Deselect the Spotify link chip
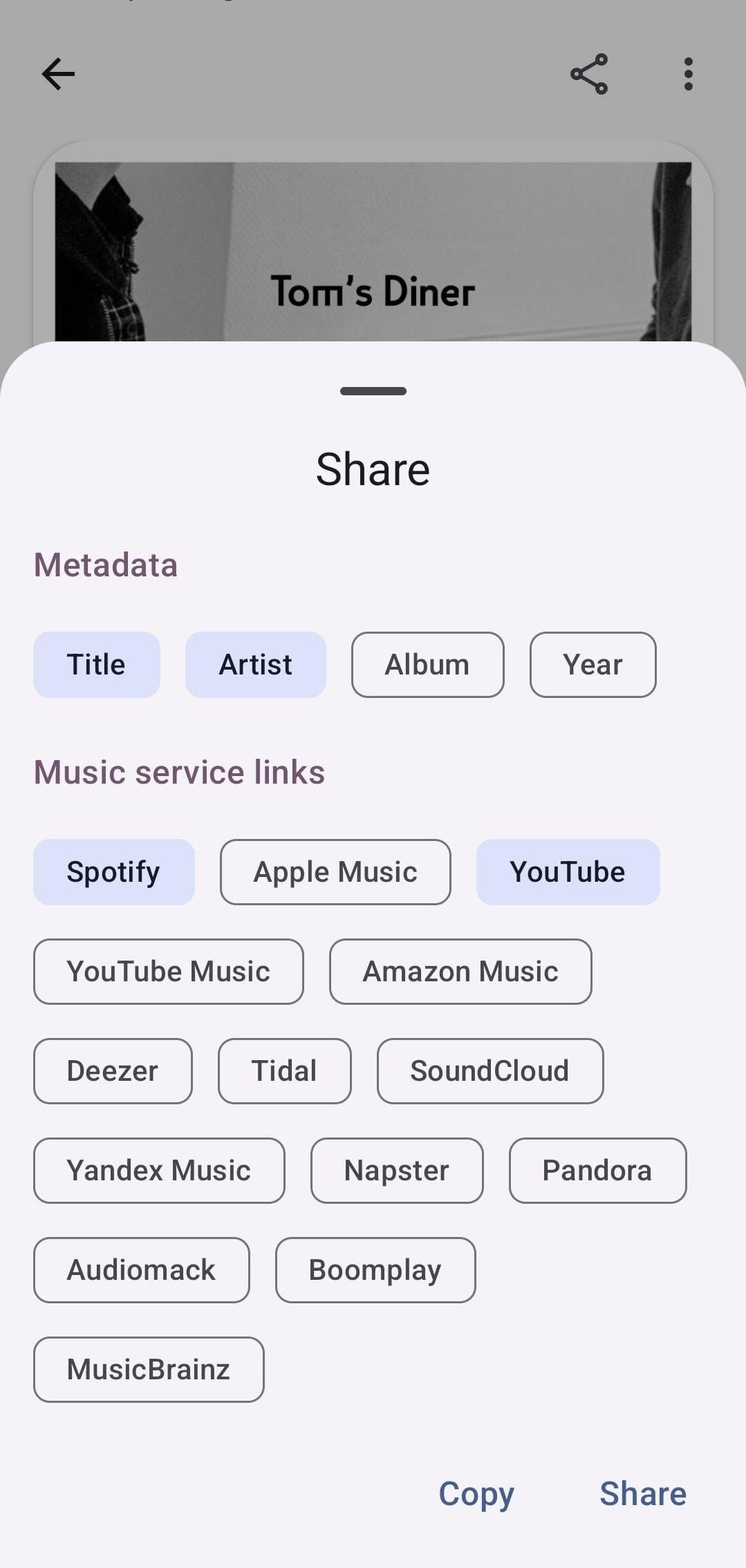The height and width of the screenshot is (1568, 746). click(113, 871)
